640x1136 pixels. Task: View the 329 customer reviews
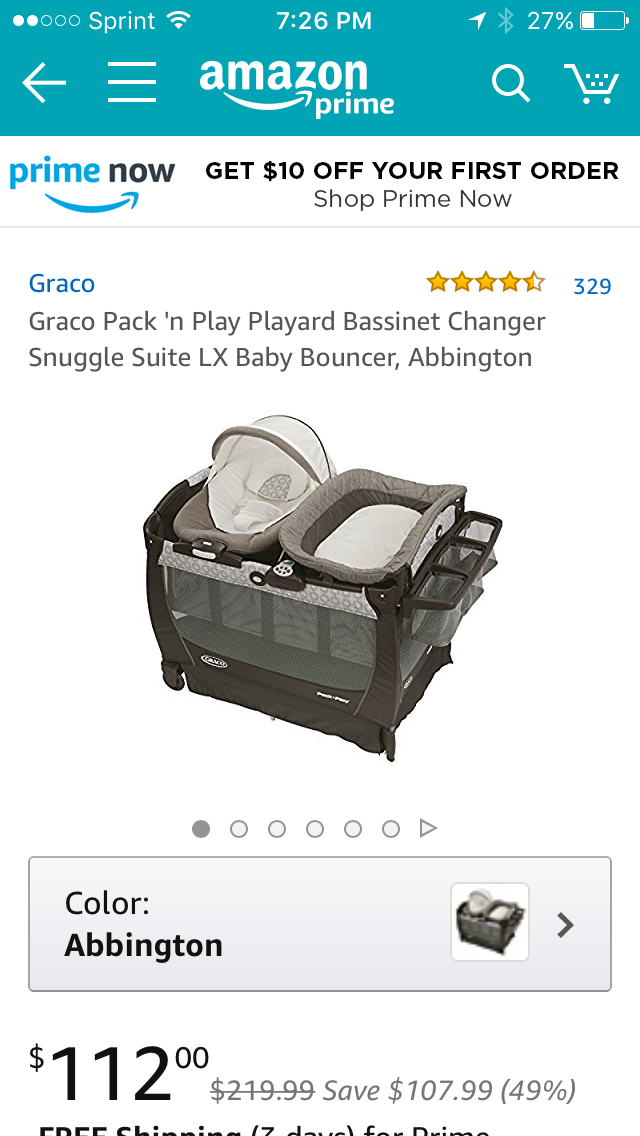(x=591, y=286)
